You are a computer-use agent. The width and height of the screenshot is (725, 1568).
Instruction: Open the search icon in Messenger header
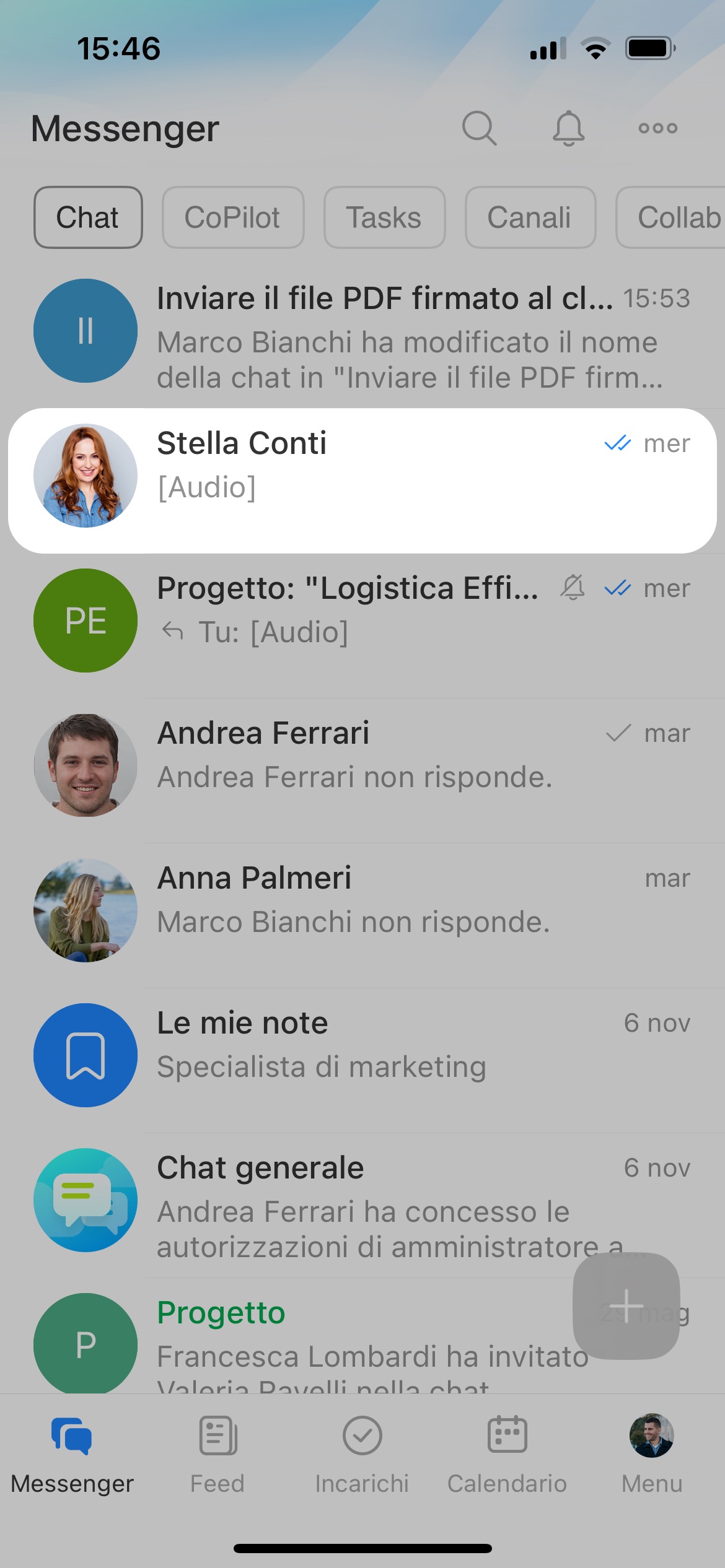pyautogui.click(x=479, y=128)
